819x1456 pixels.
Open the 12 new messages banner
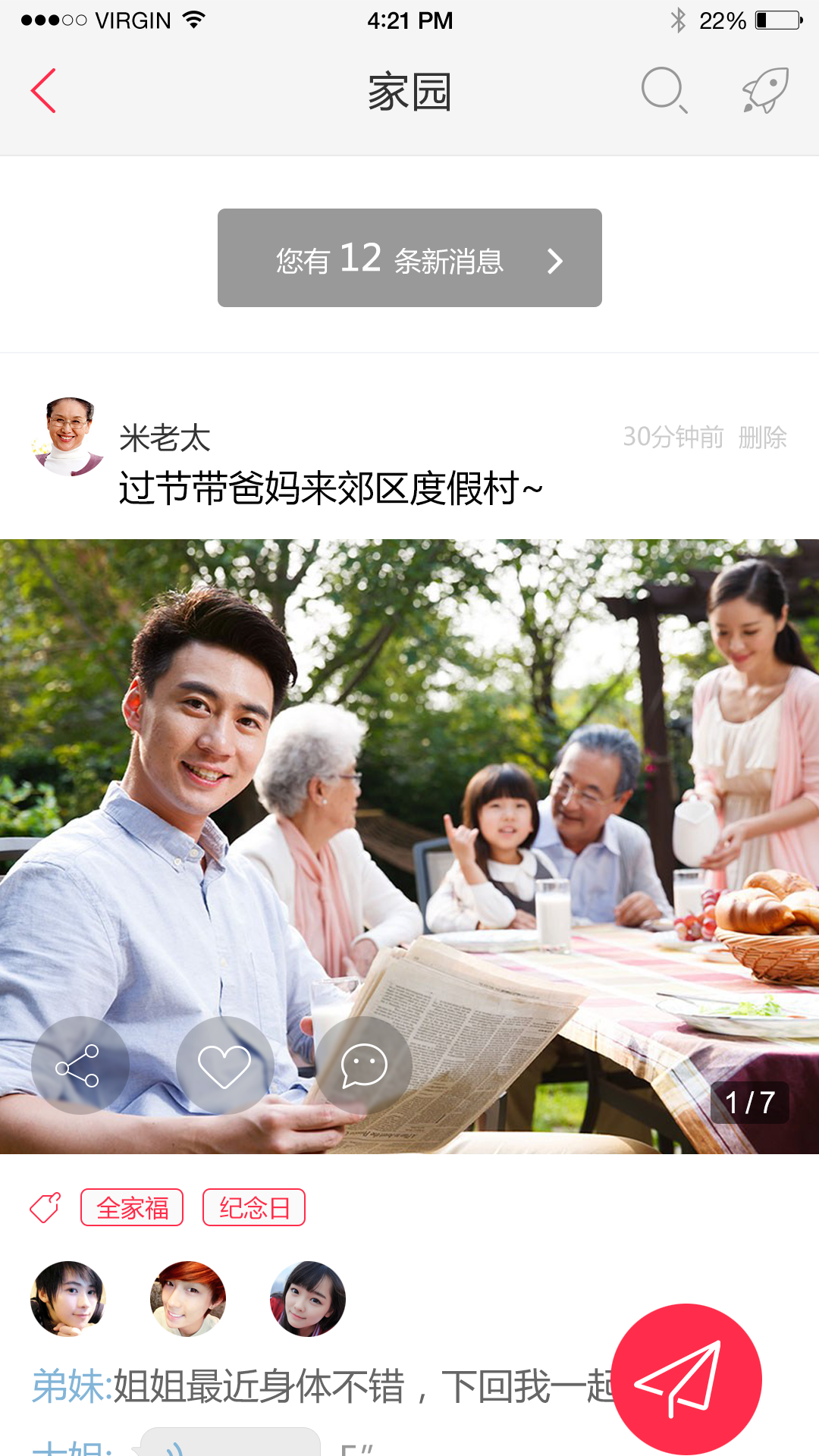(x=409, y=258)
